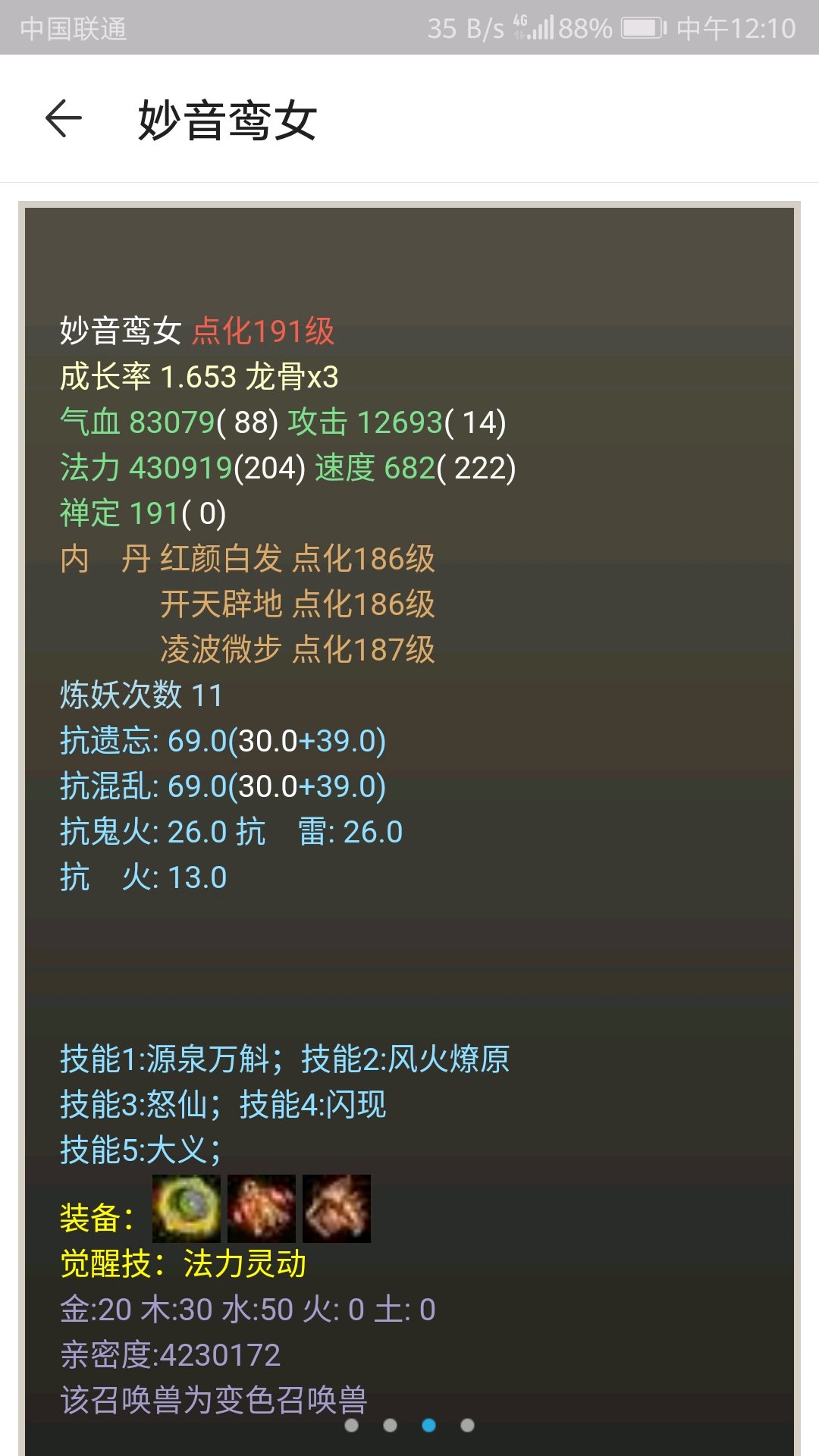Screen dimensions: 819x1456
Task: Go back from the 妙音鸾女 page
Action: click(x=64, y=119)
